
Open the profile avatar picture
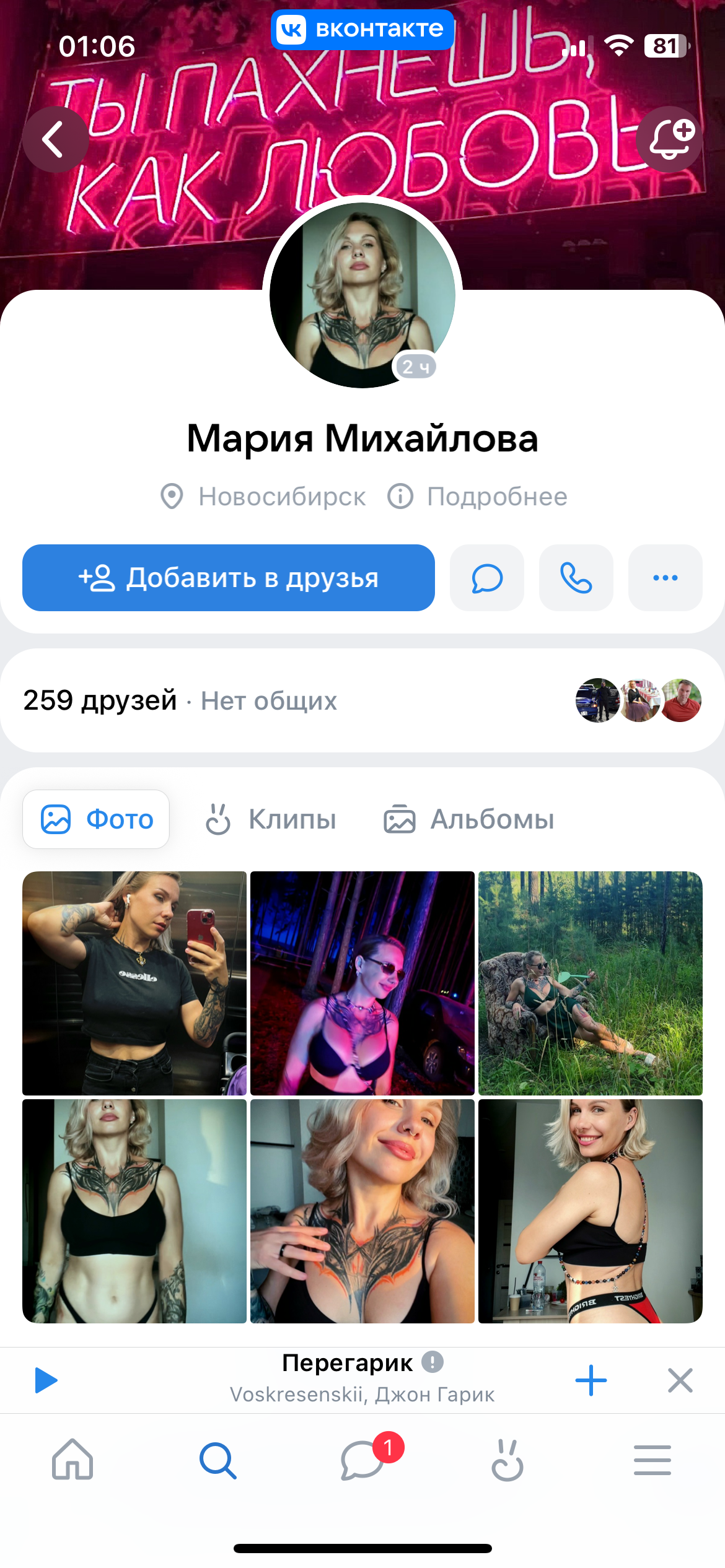click(362, 295)
